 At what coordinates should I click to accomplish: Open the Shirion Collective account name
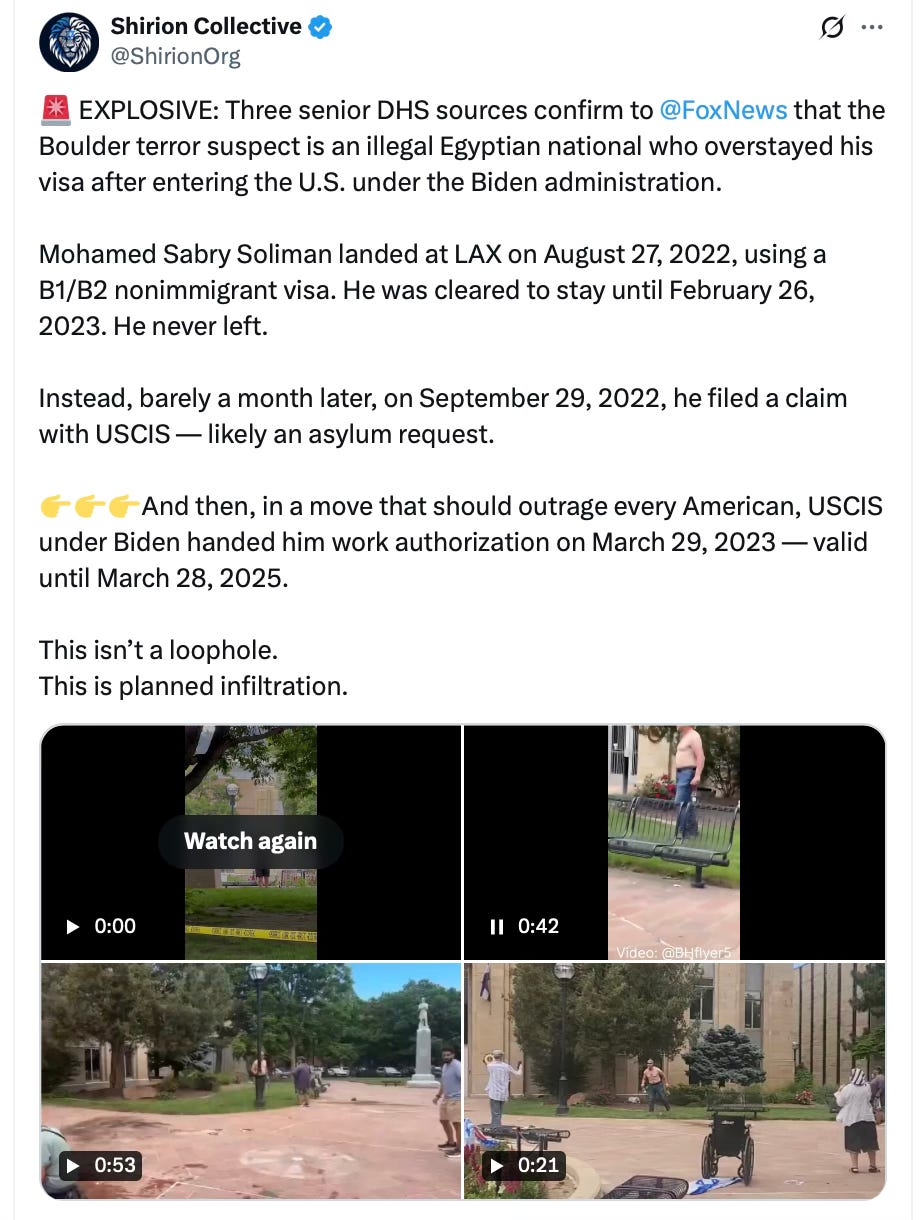(206, 27)
